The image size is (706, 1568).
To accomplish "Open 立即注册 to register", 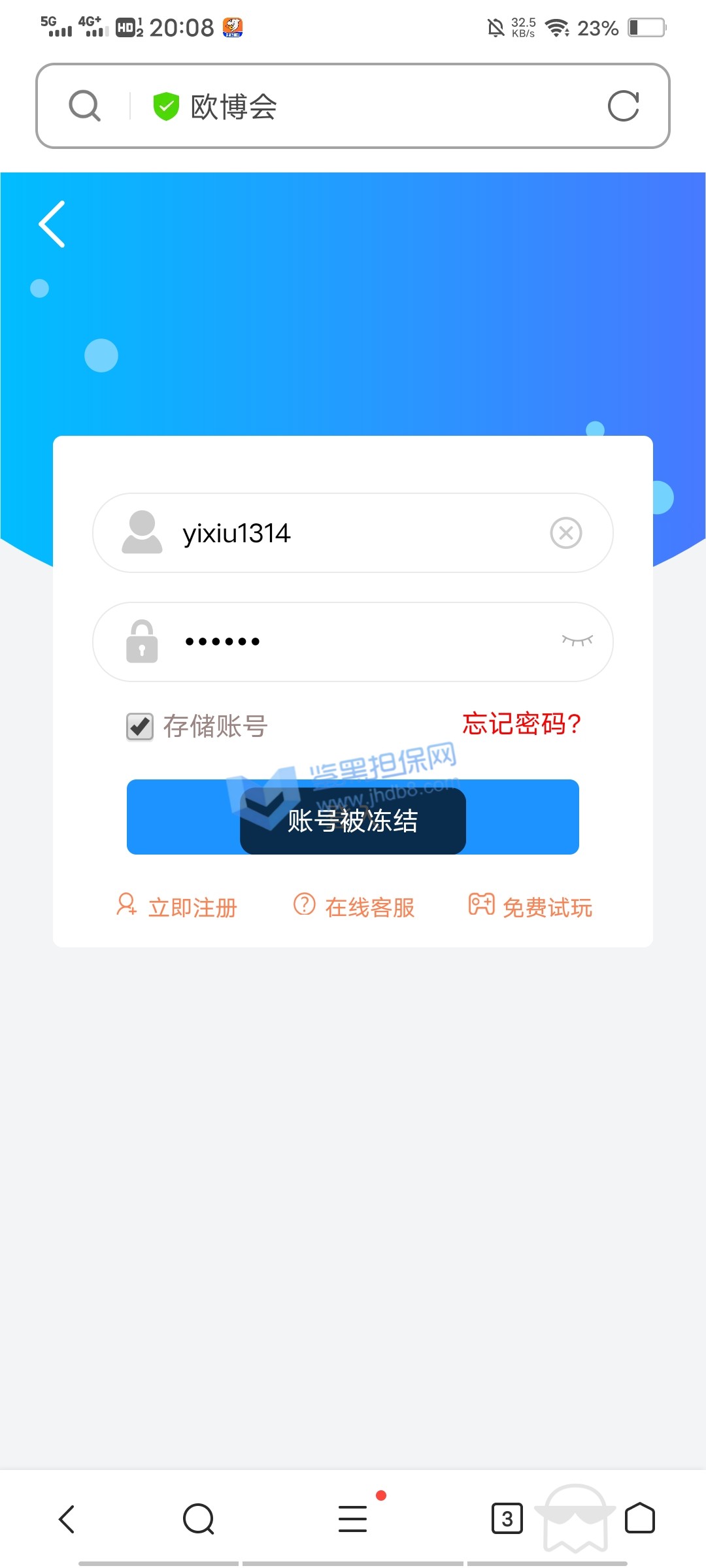I will coord(177,907).
